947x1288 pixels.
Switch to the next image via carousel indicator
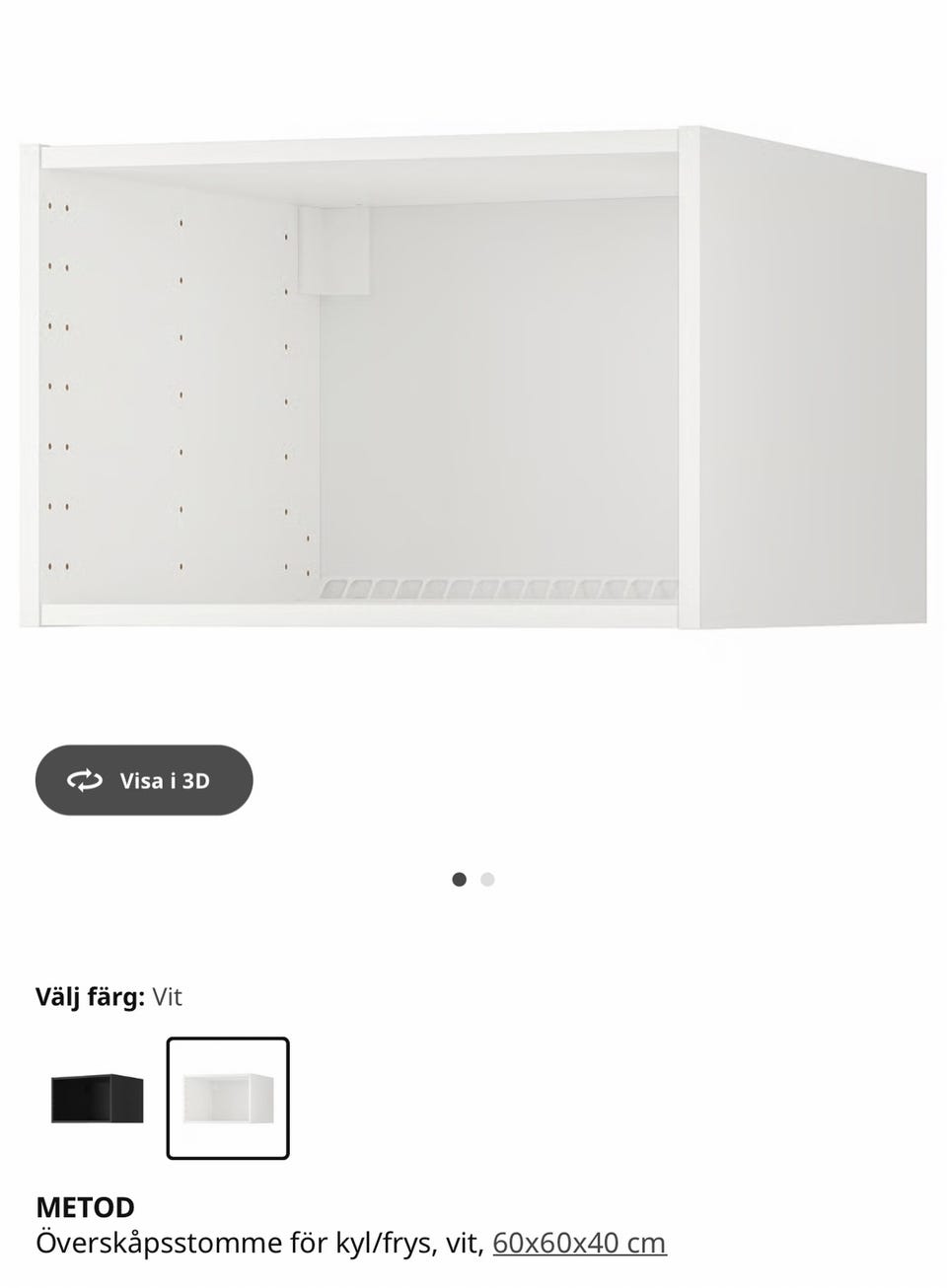coord(487,879)
